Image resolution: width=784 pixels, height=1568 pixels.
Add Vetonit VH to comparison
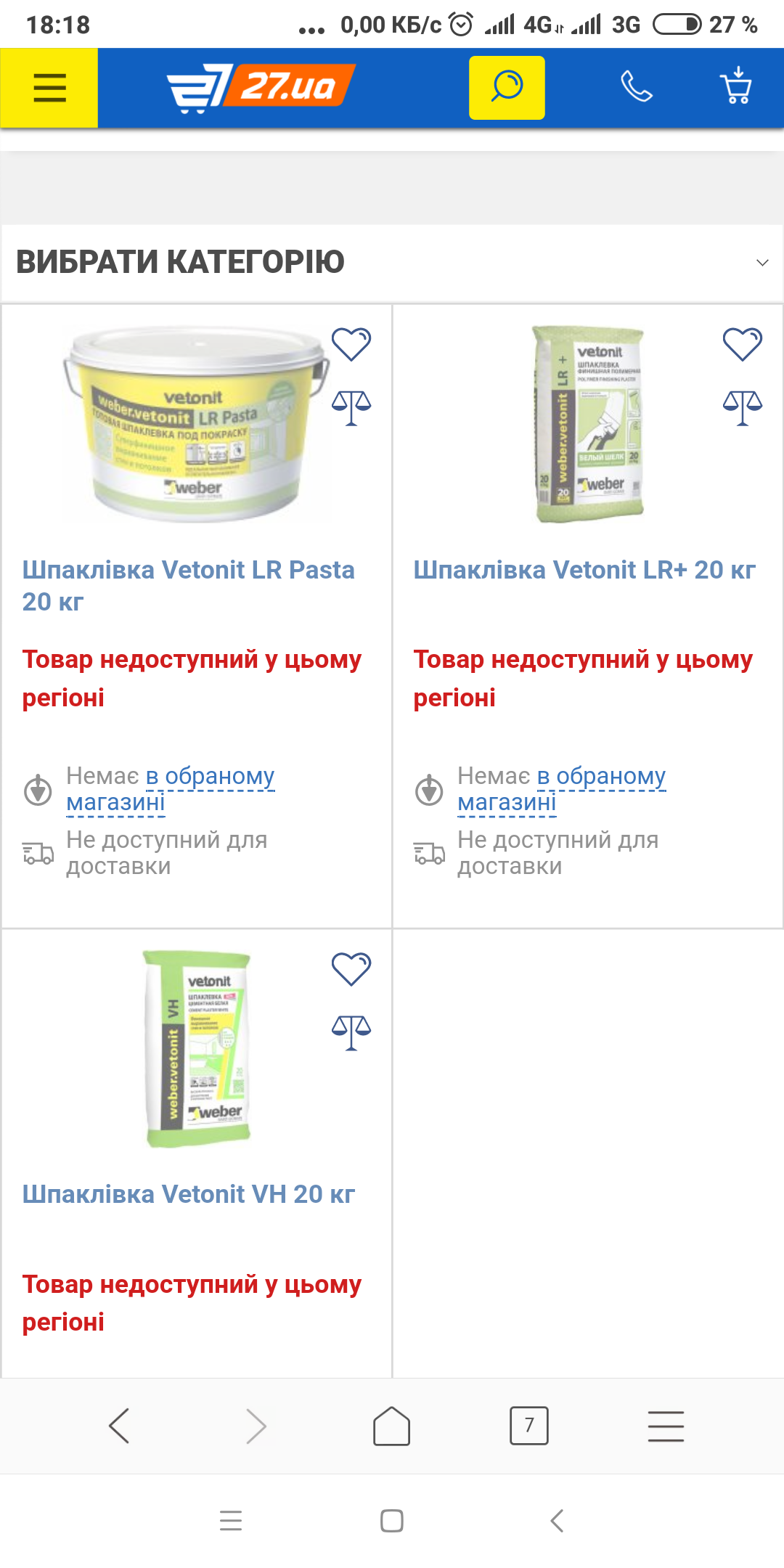351,1032
